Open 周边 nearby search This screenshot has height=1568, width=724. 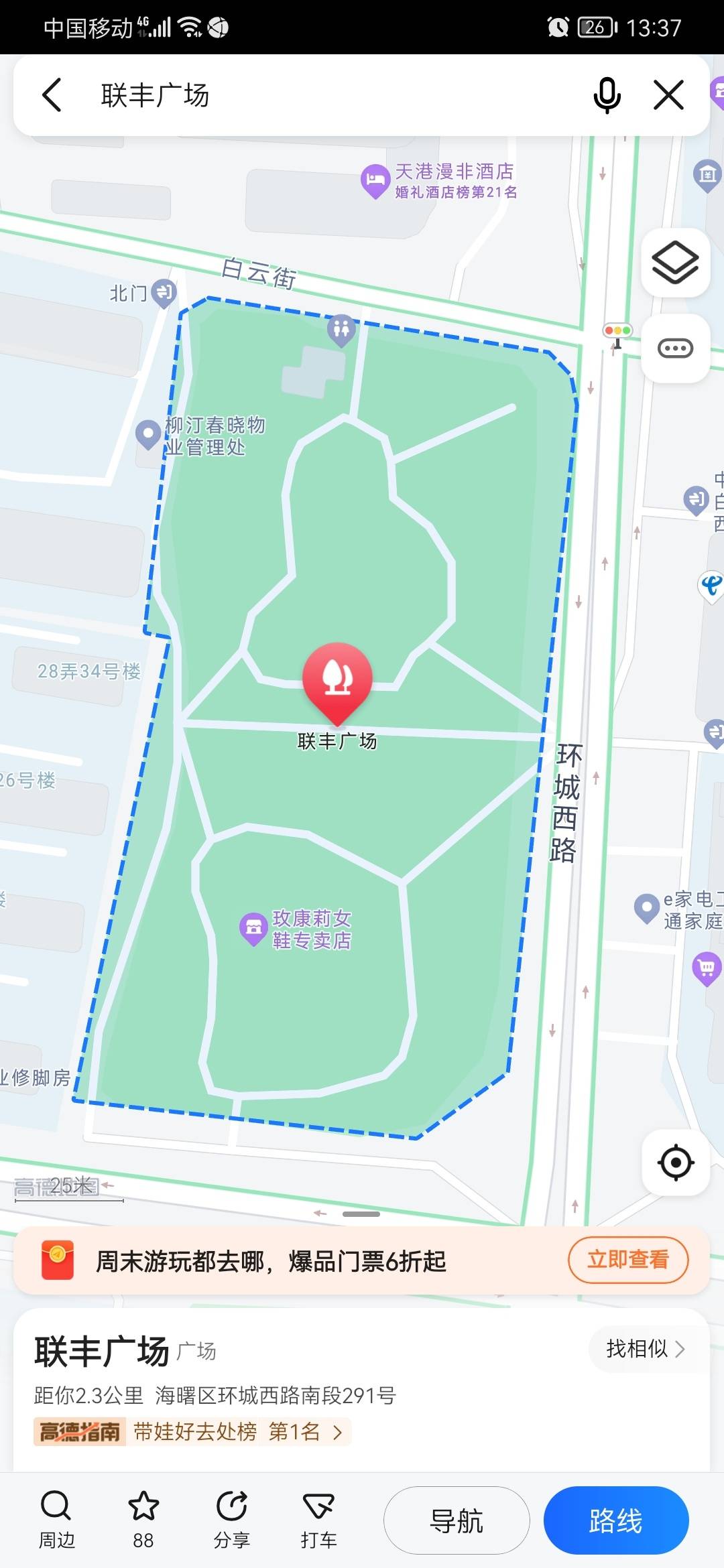pos(56,1520)
